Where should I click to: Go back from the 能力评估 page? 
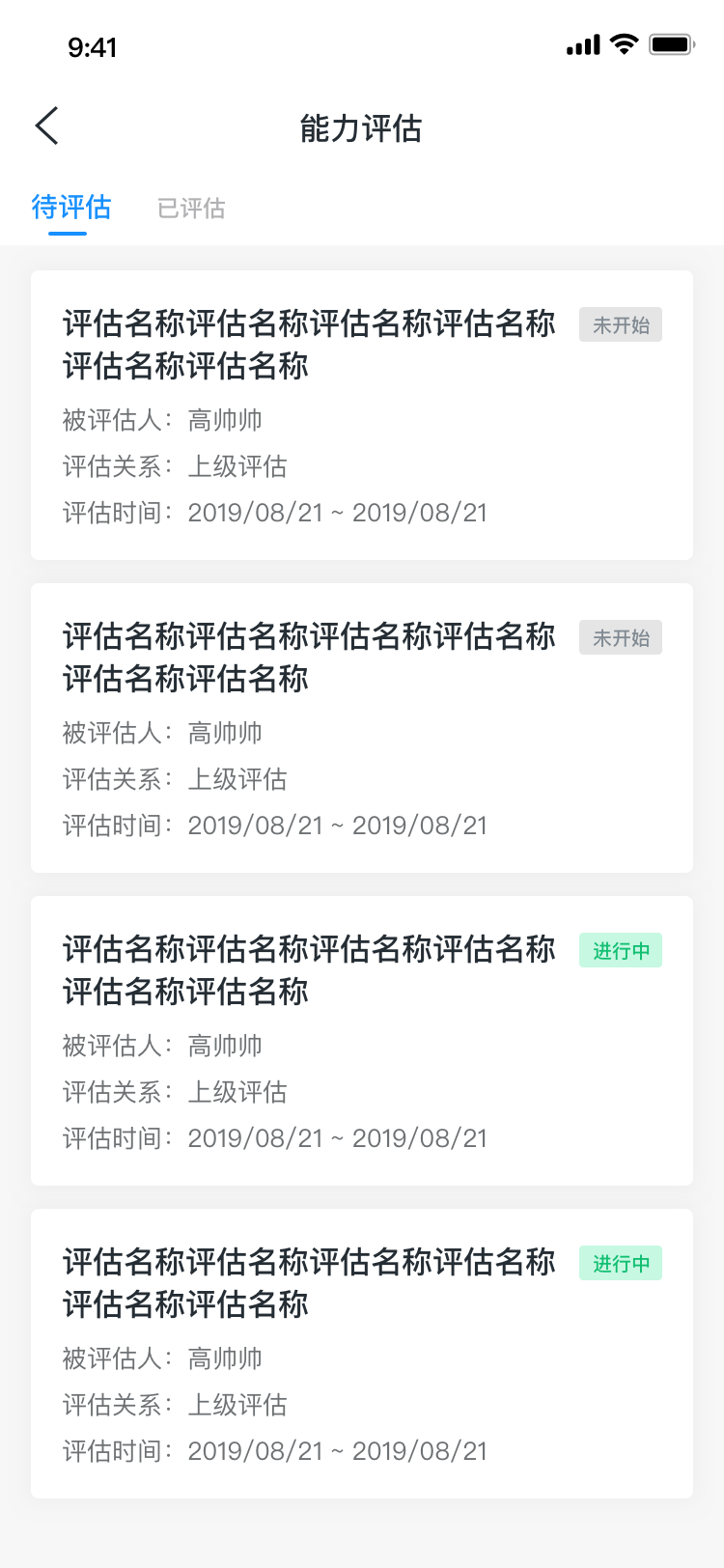47,126
